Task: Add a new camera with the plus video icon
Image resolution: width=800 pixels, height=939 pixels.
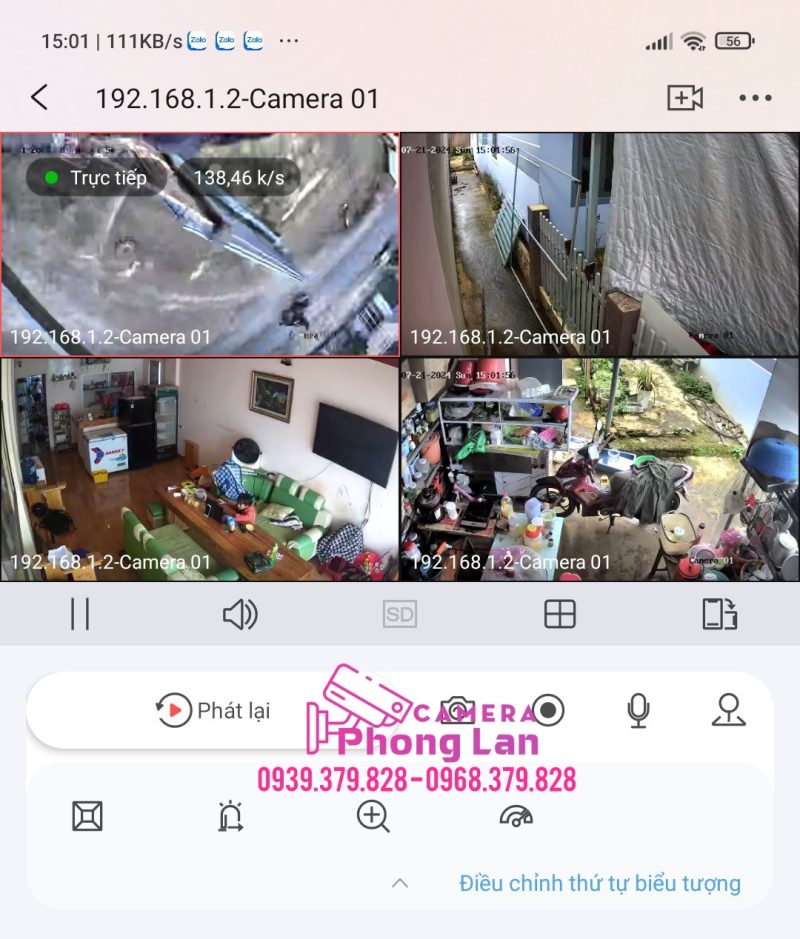Action: click(685, 98)
